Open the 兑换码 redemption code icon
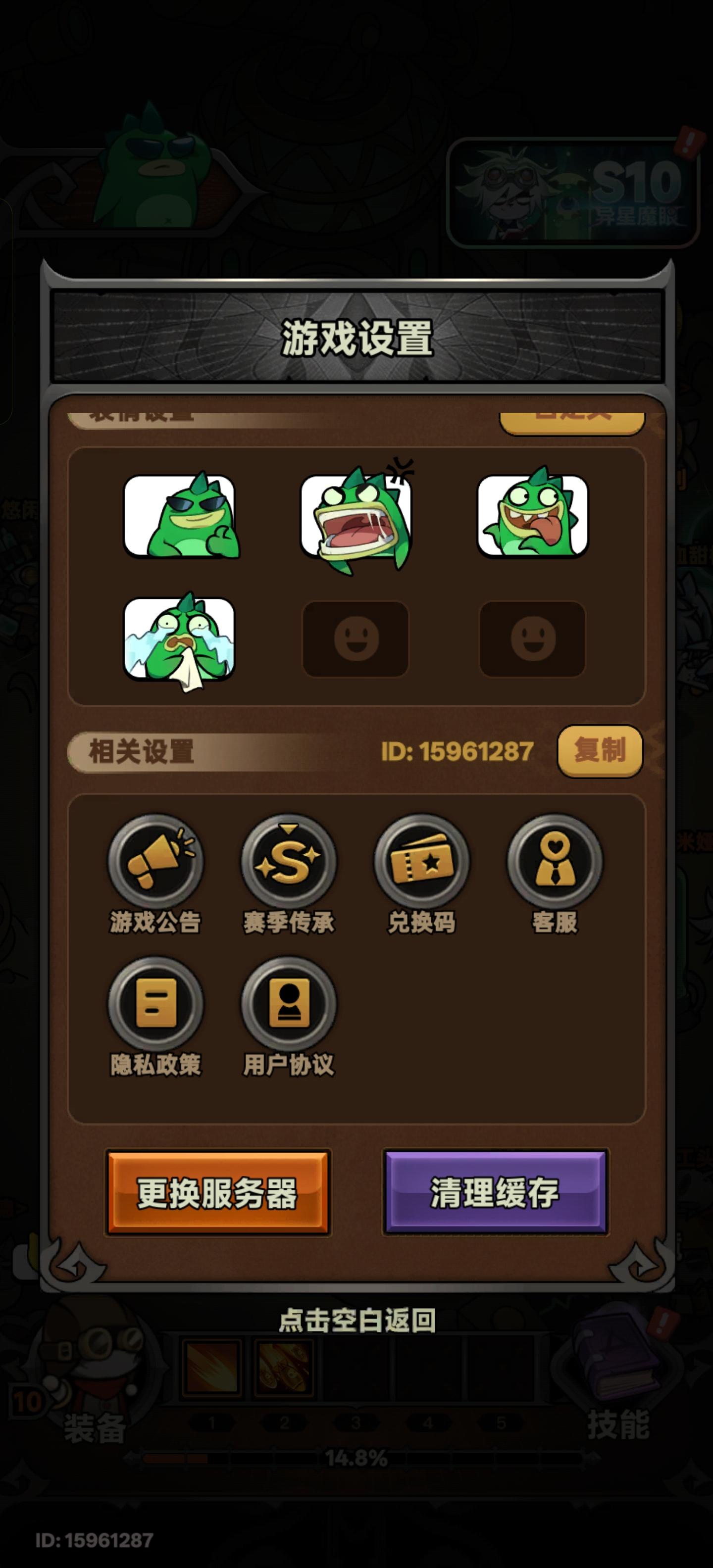The height and width of the screenshot is (1568, 713). (422, 861)
